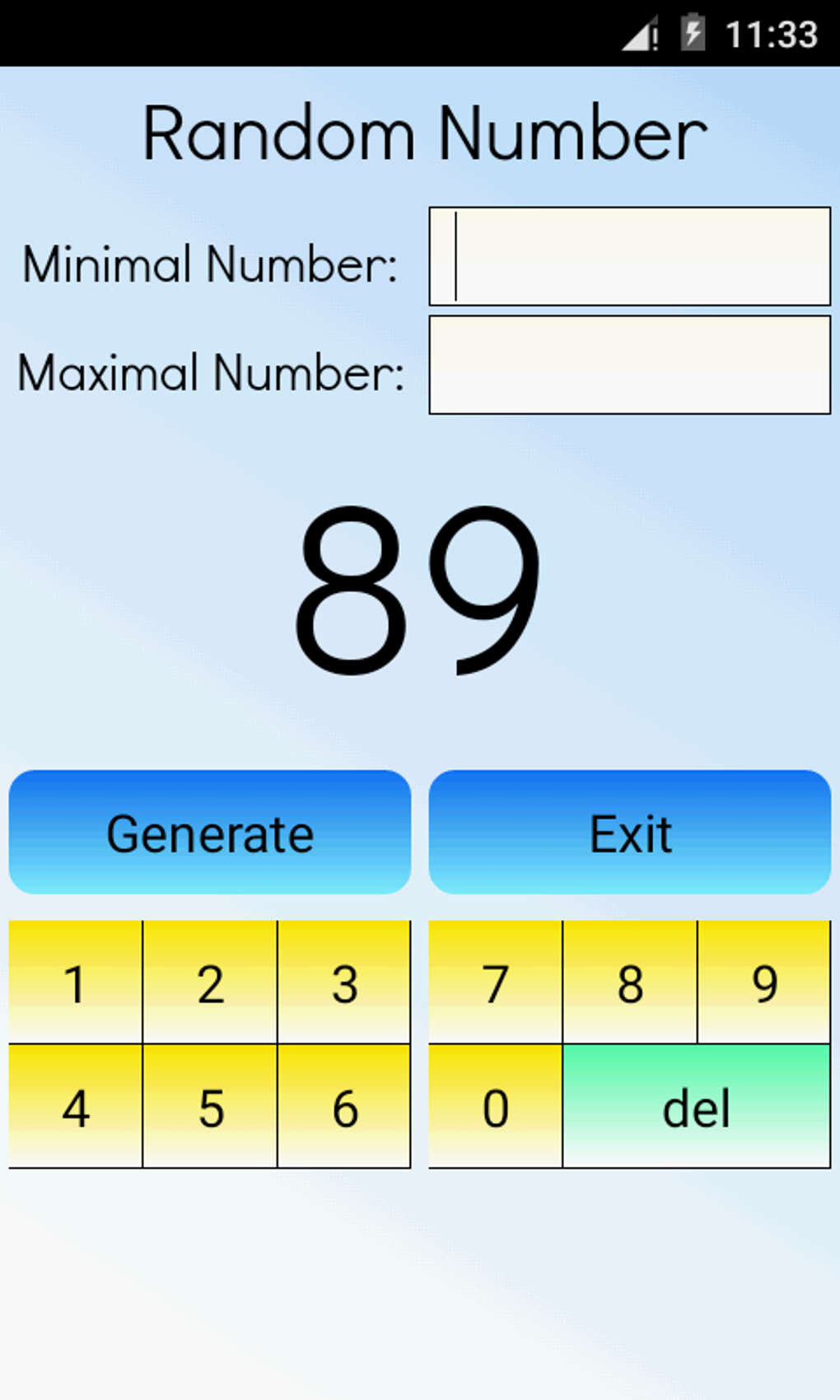The width and height of the screenshot is (840, 1400).
Task: Tap the 2 key
Action: click(210, 982)
